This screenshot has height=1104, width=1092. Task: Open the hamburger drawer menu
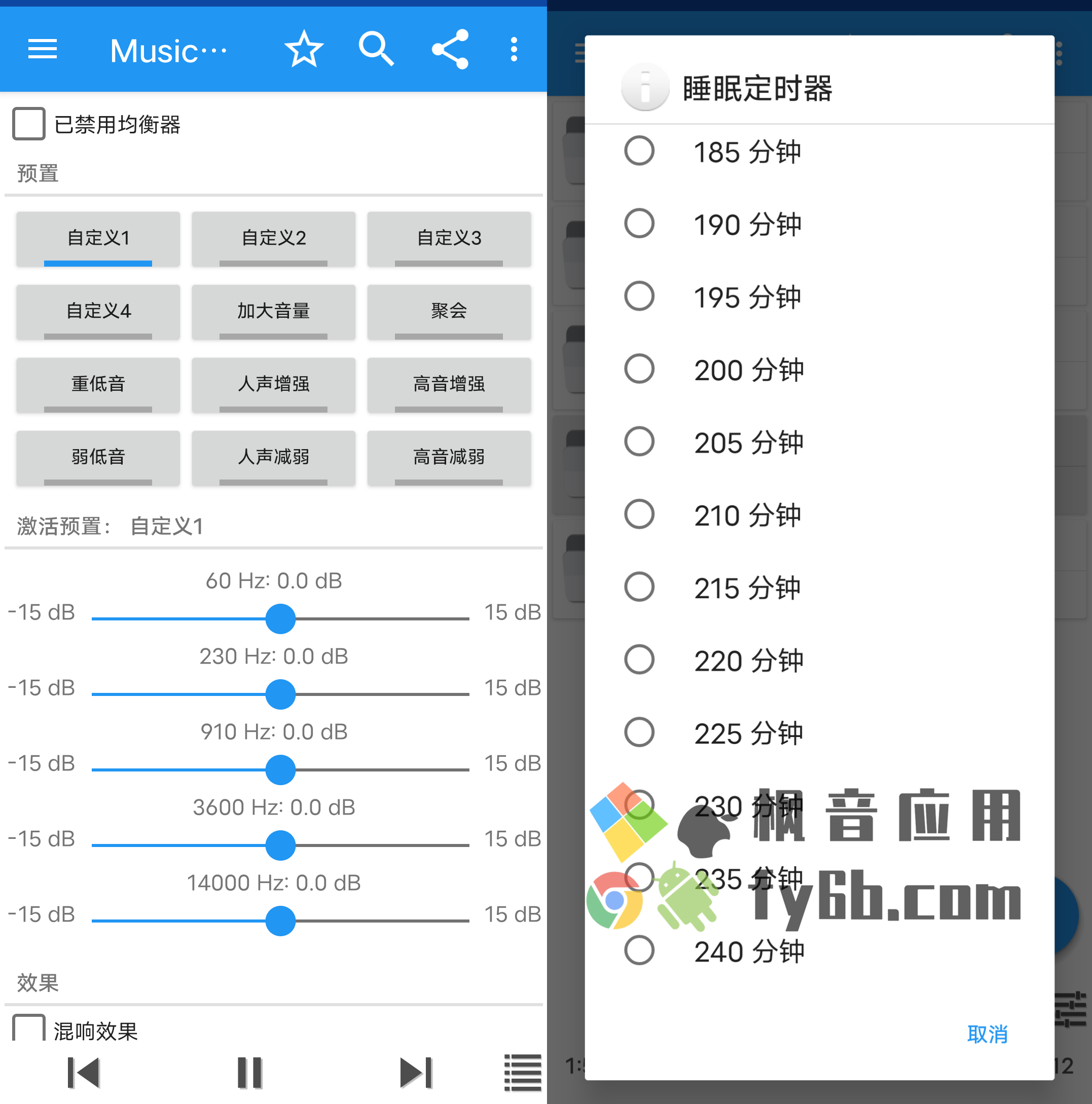point(43,50)
